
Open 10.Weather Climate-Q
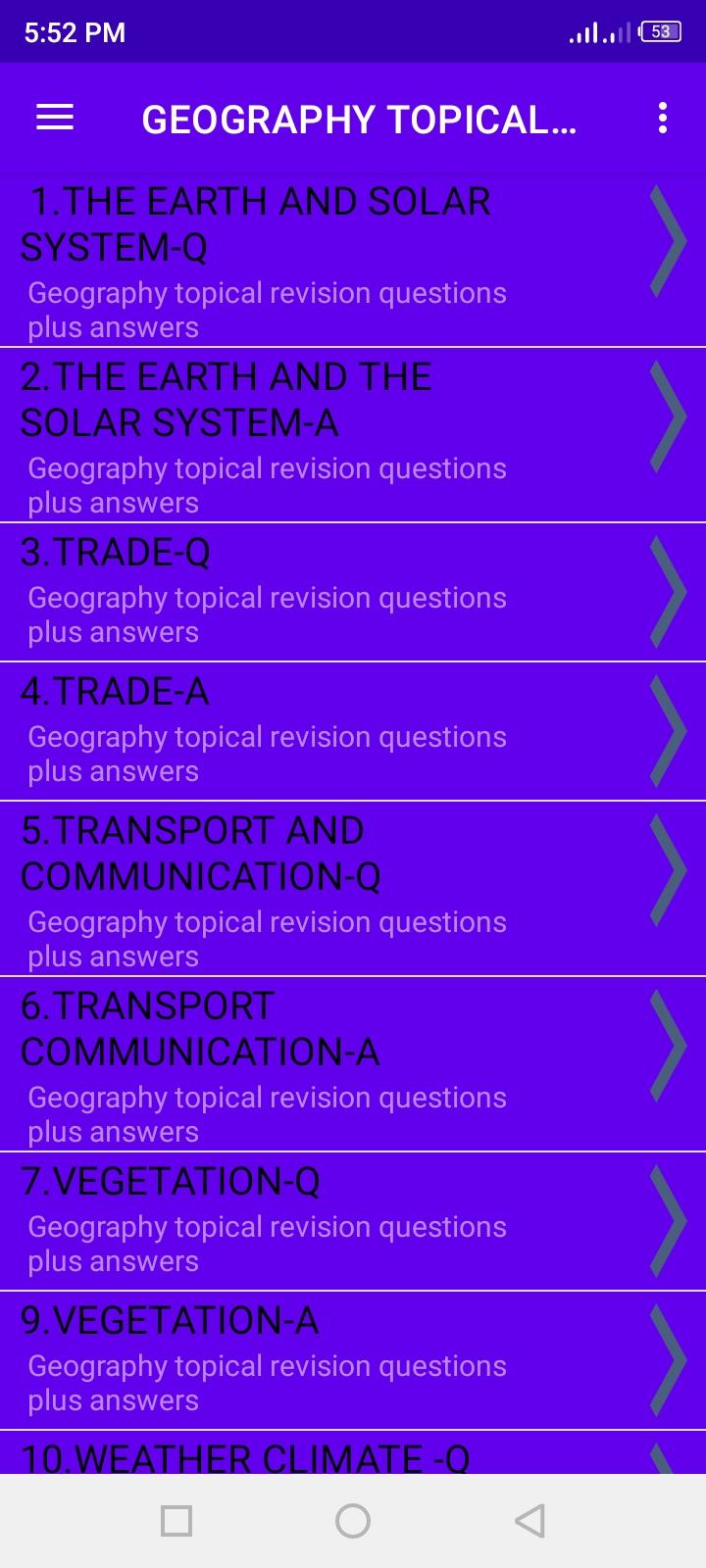tap(353, 1453)
